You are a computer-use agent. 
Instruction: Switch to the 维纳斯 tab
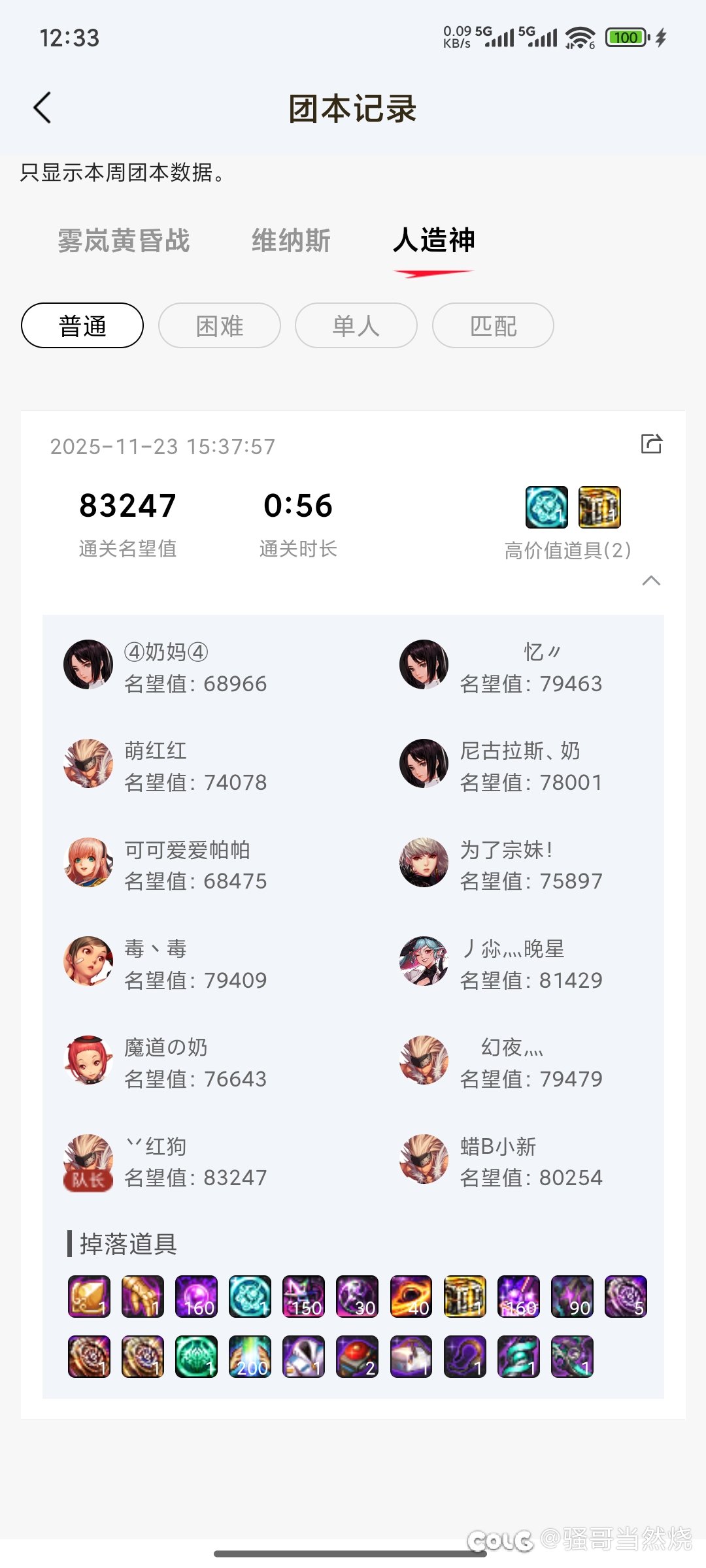click(x=291, y=240)
